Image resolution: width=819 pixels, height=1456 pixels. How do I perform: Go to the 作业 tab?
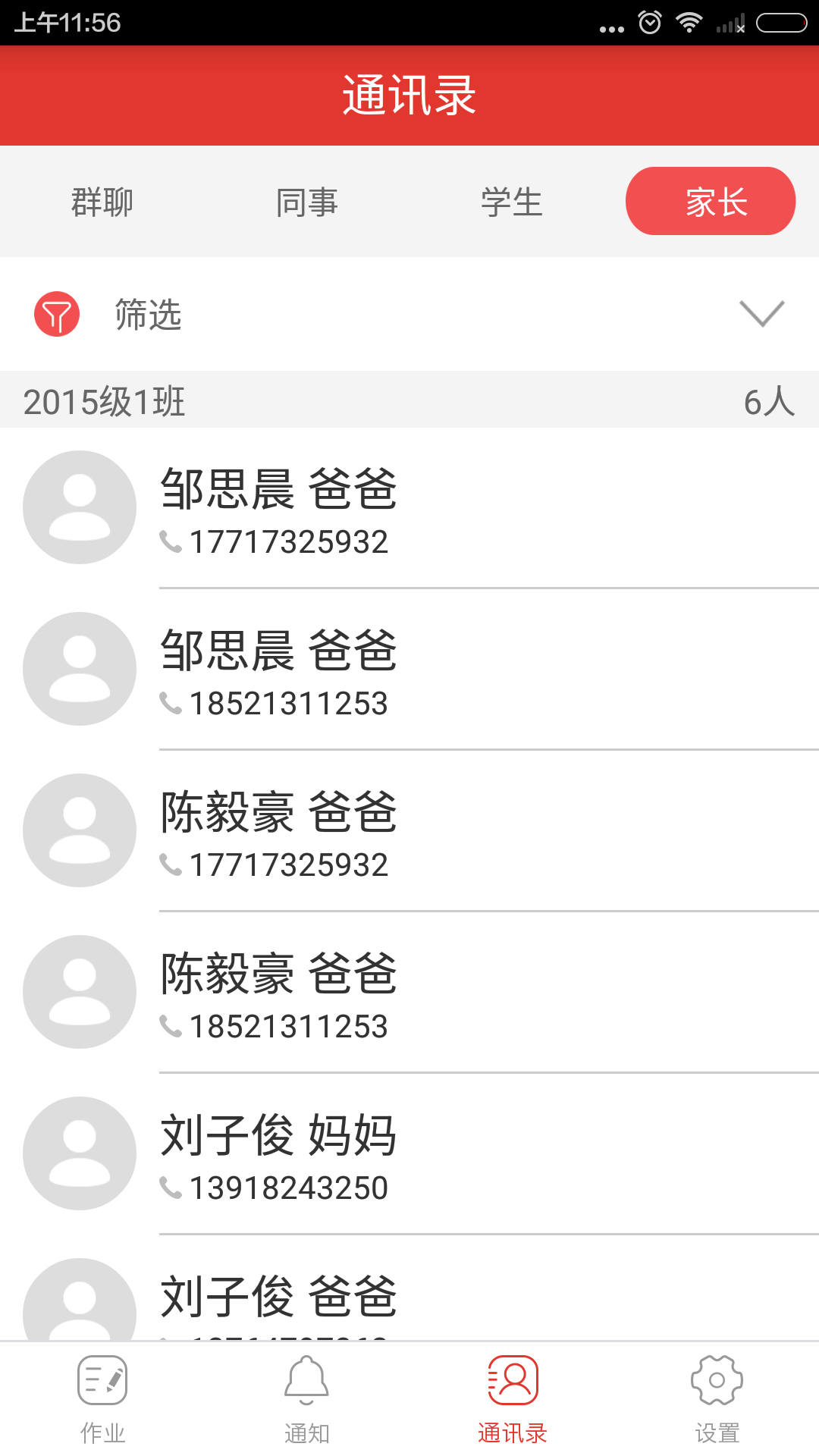click(102, 1399)
